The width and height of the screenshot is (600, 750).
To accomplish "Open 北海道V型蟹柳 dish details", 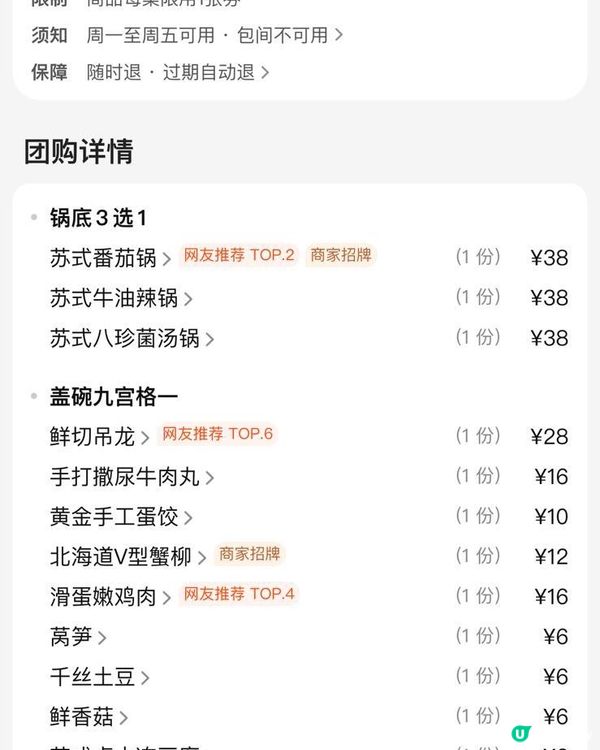I will click(x=127, y=557).
